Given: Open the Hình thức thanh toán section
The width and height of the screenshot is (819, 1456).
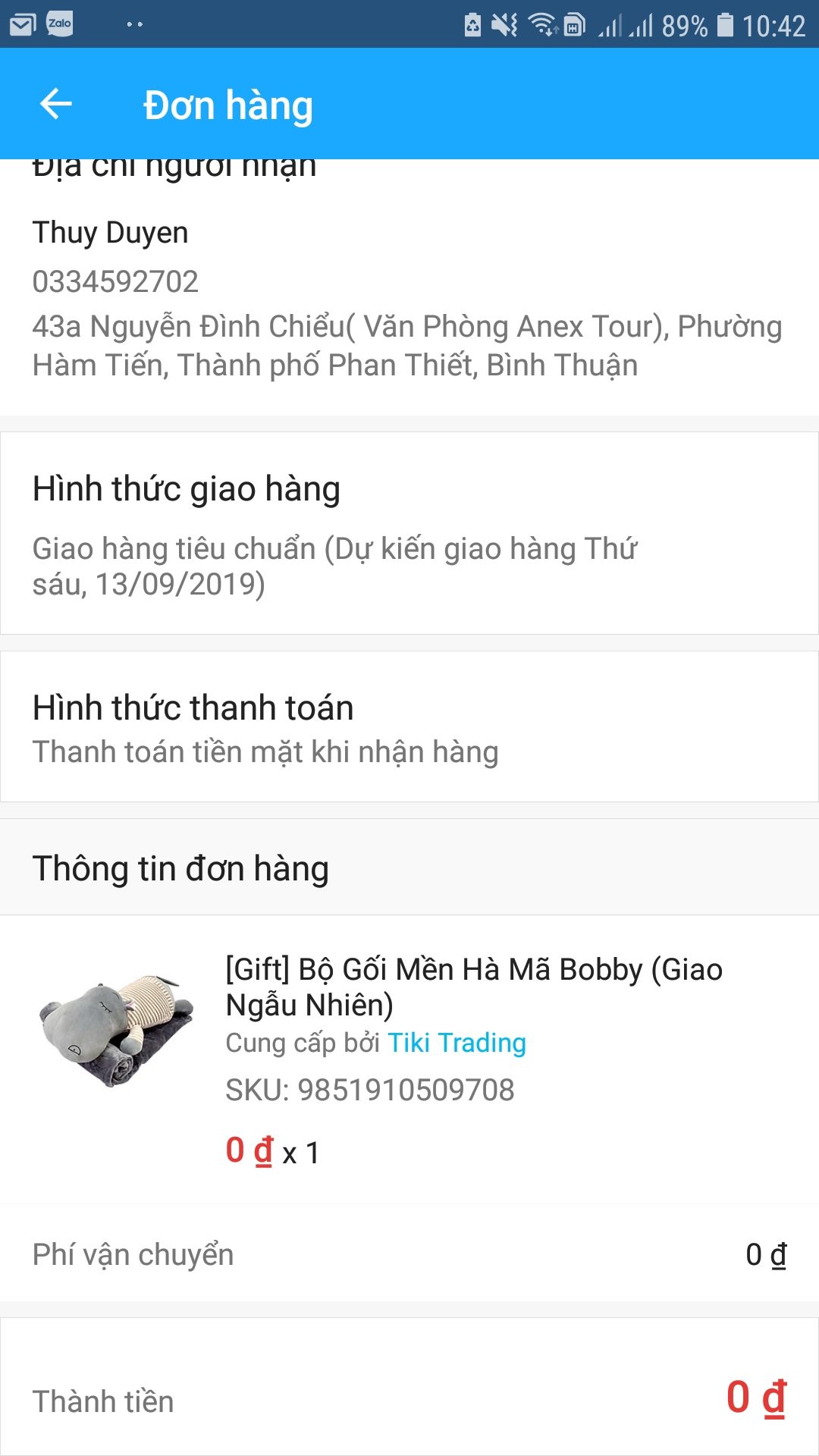Looking at the screenshot, I should 193,709.
